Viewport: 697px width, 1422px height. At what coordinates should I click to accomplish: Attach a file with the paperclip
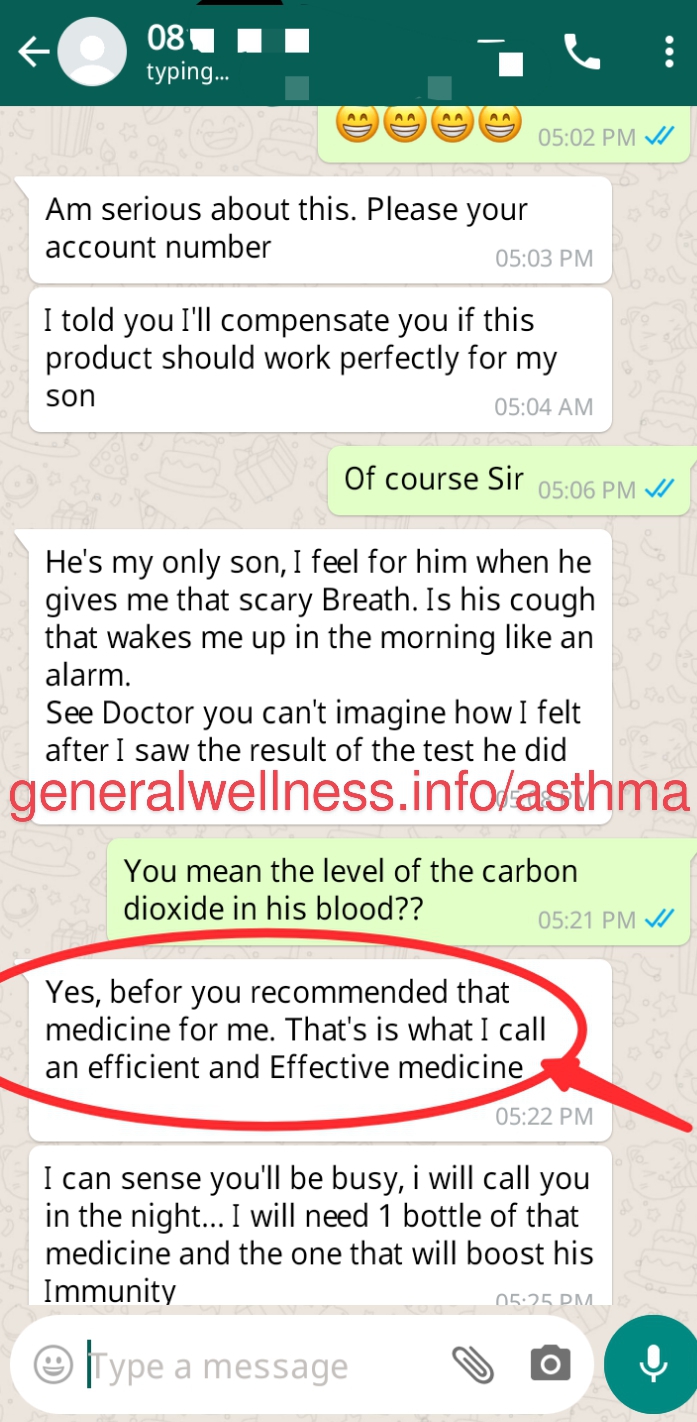pyautogui.click(x=472, y=1364)
